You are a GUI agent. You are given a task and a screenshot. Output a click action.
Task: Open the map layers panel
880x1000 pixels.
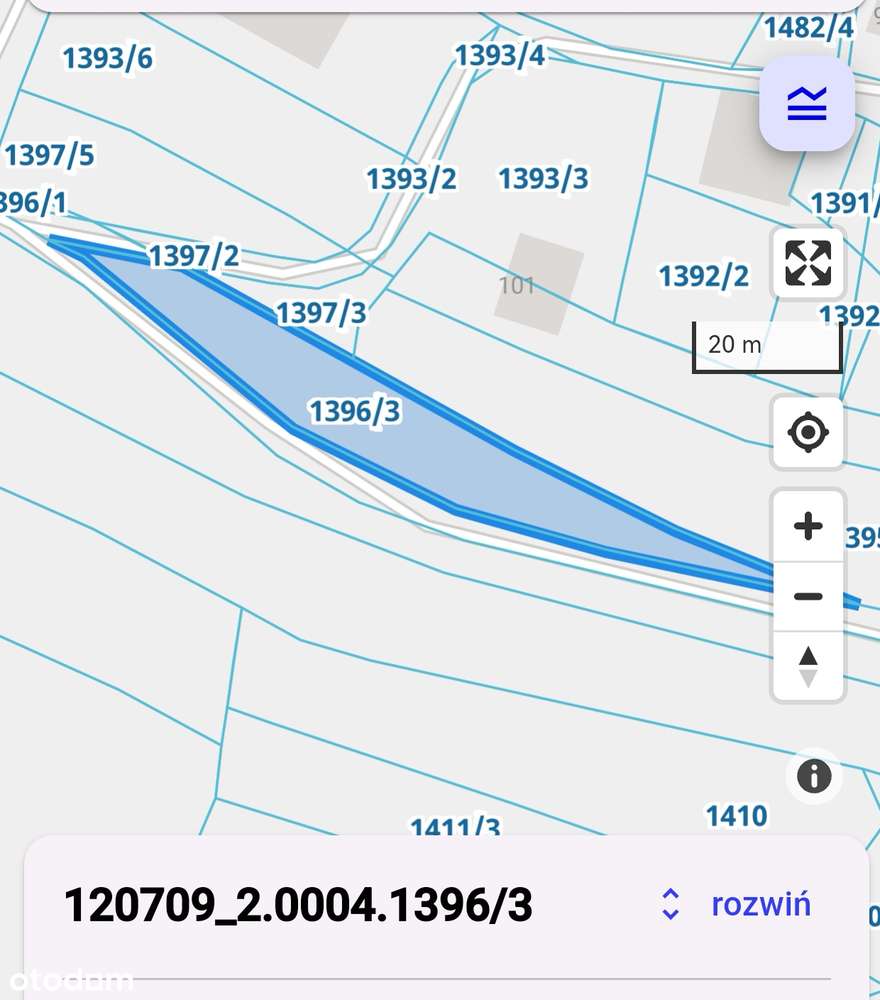point(807,104)
